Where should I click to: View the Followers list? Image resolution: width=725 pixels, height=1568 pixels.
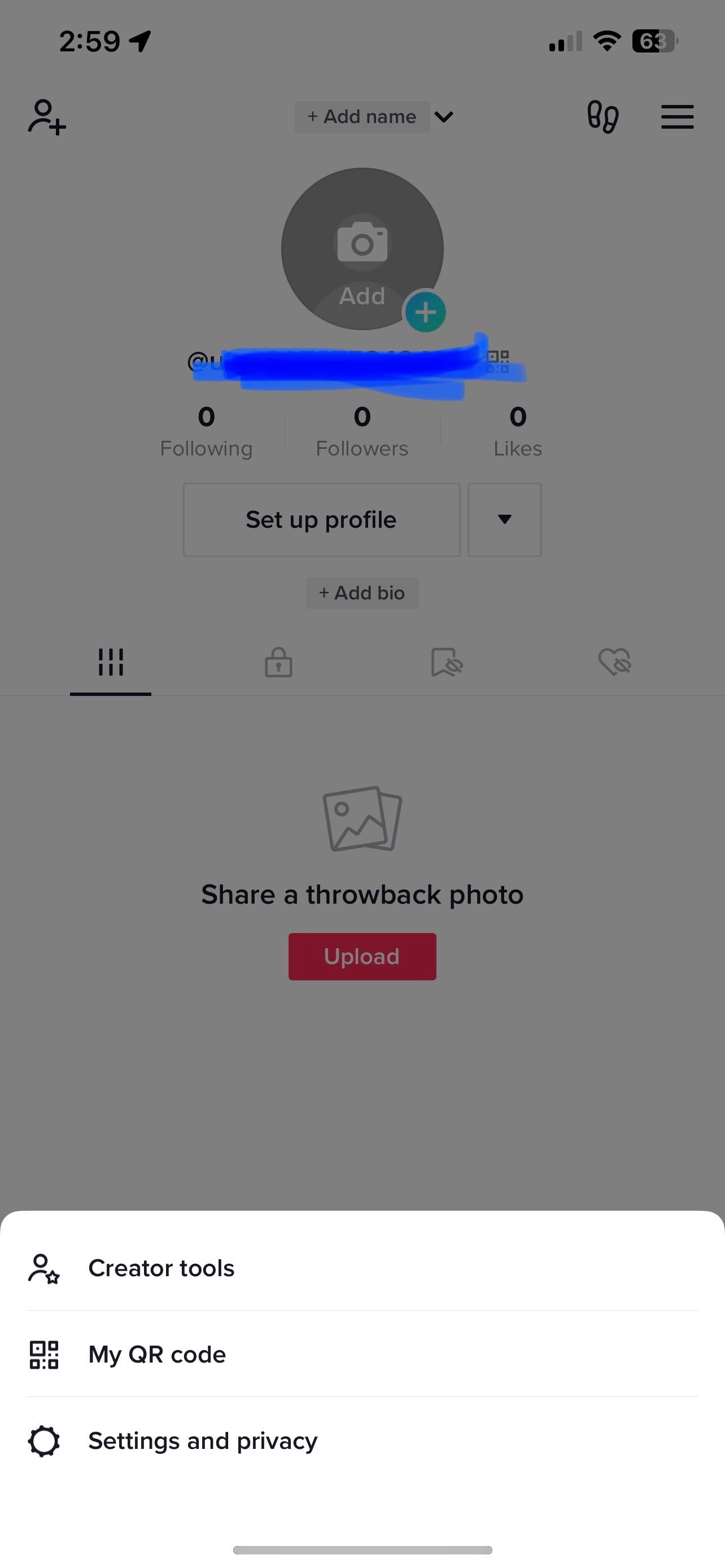(362, 432)
